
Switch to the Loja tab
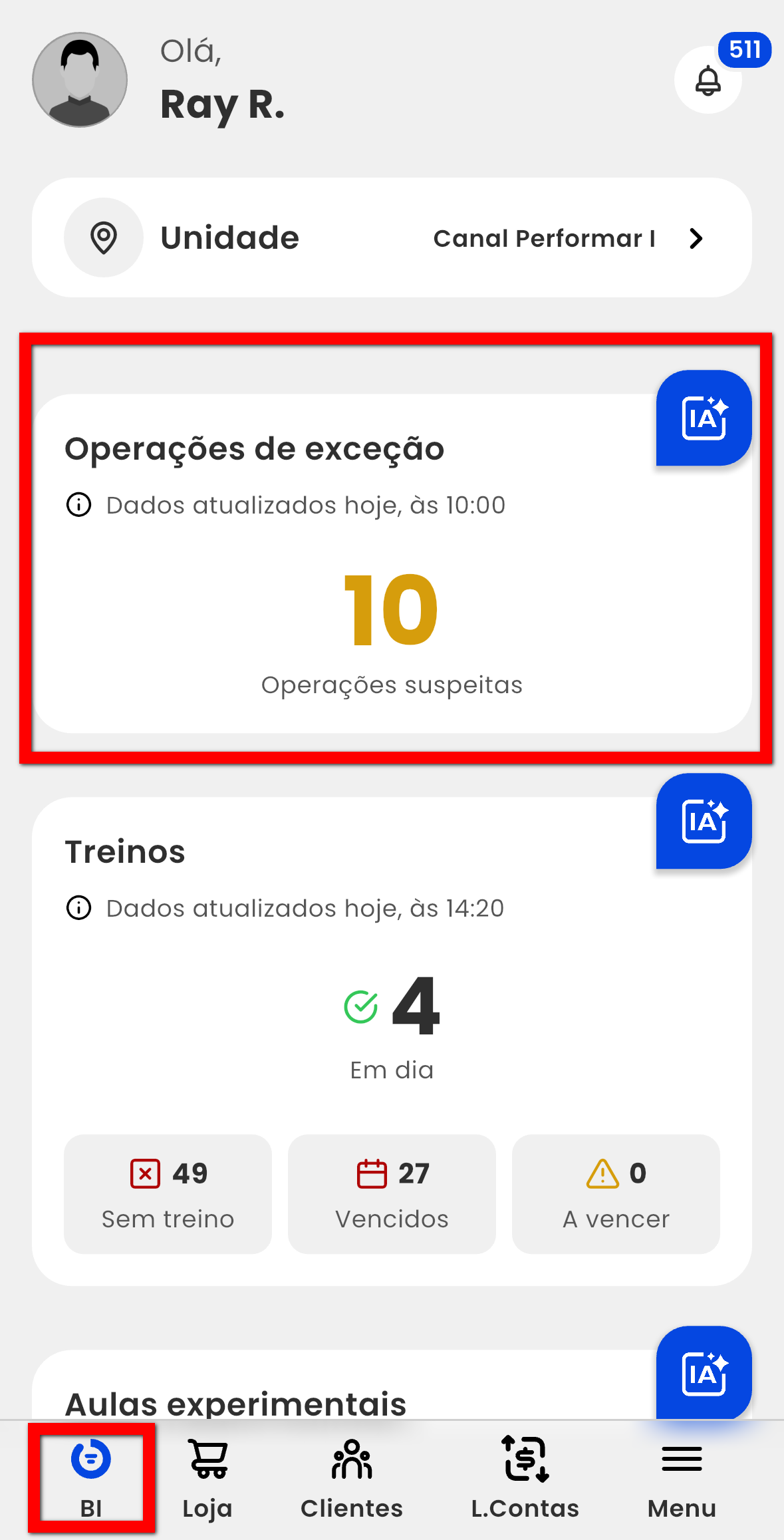point(207,1478)
